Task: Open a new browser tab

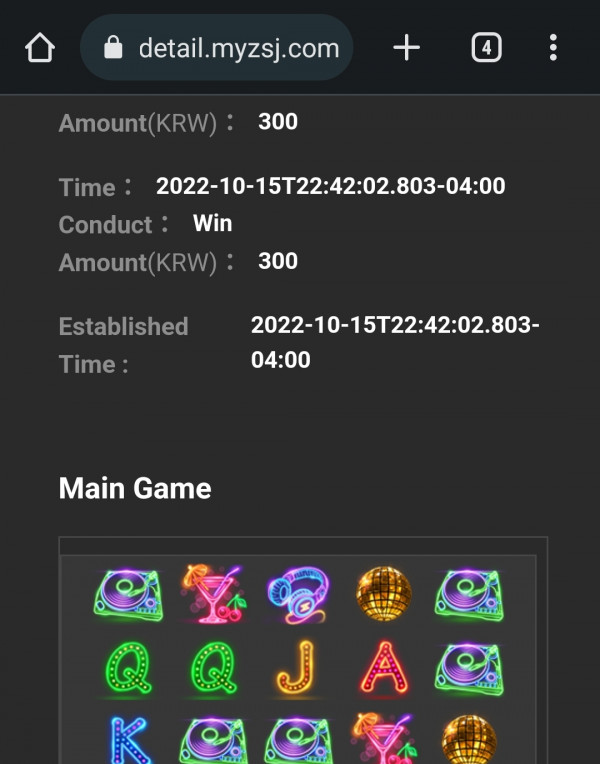Action: pyautogui.click(x=406, y=48)
